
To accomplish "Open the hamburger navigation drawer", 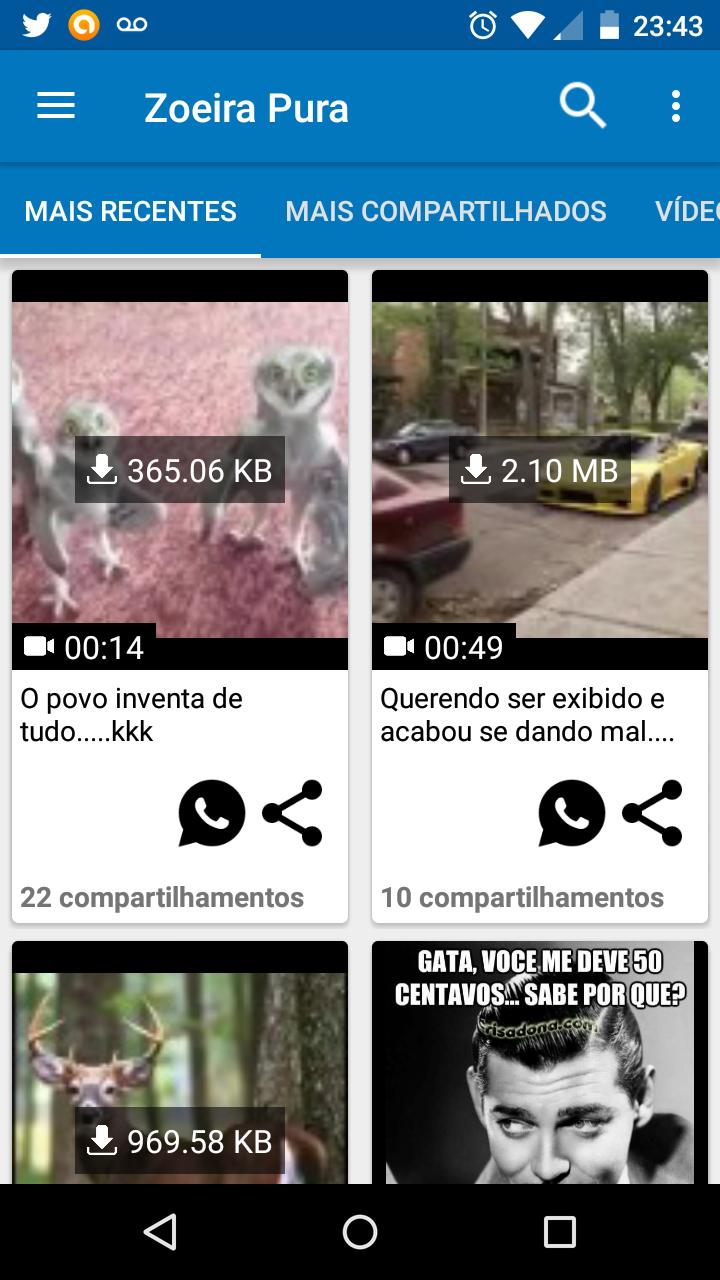I will [56, 106].
